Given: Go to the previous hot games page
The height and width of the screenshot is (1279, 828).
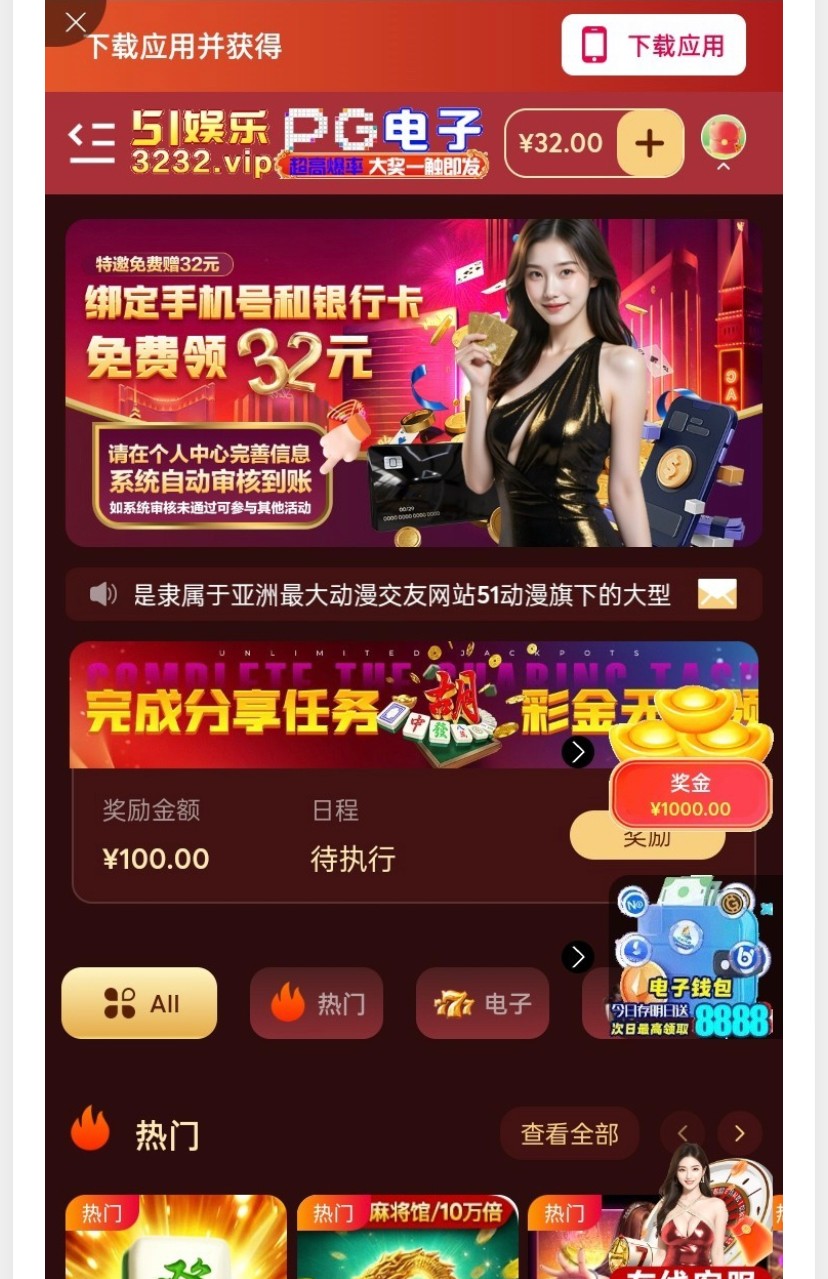Looking at the screenshot, I should coord(683,1133).
